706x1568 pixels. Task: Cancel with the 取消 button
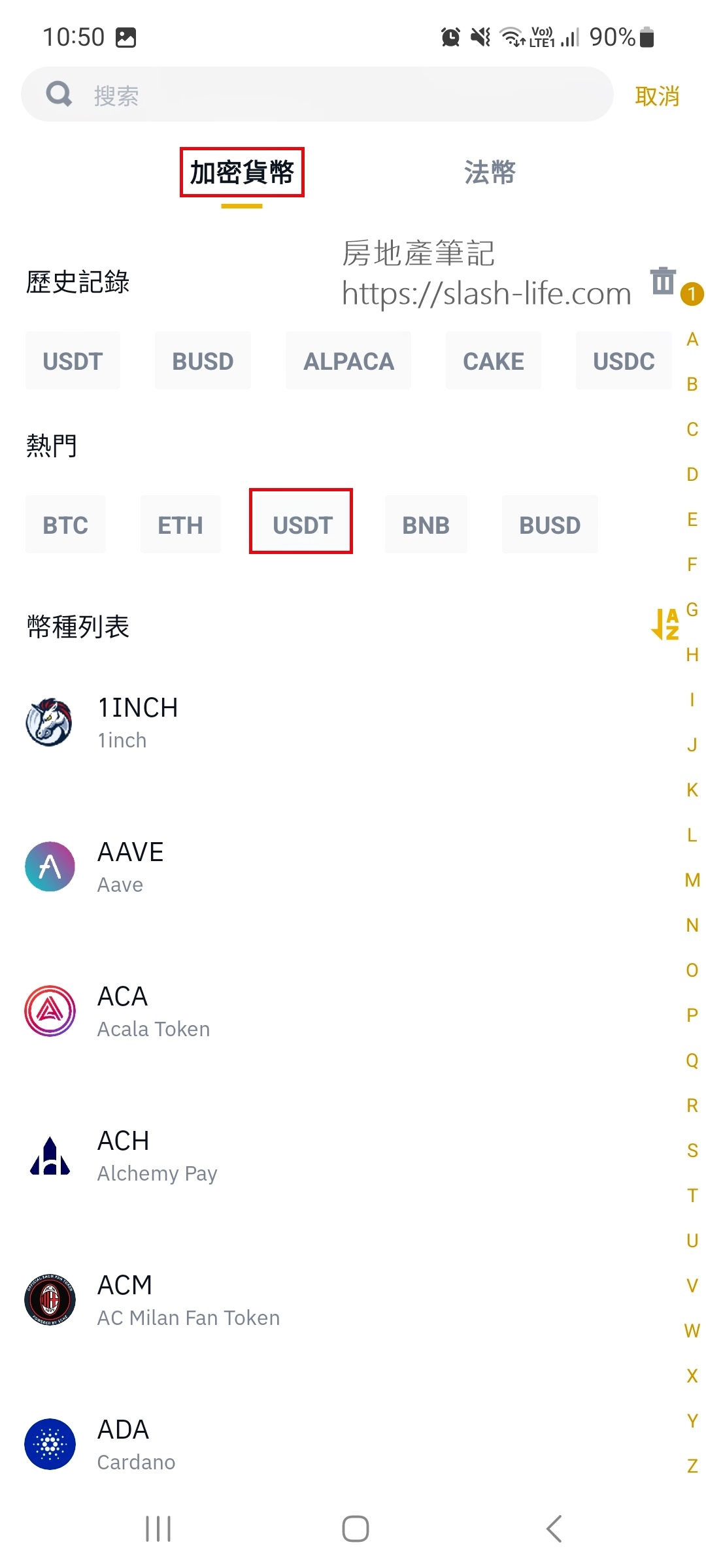657,96
